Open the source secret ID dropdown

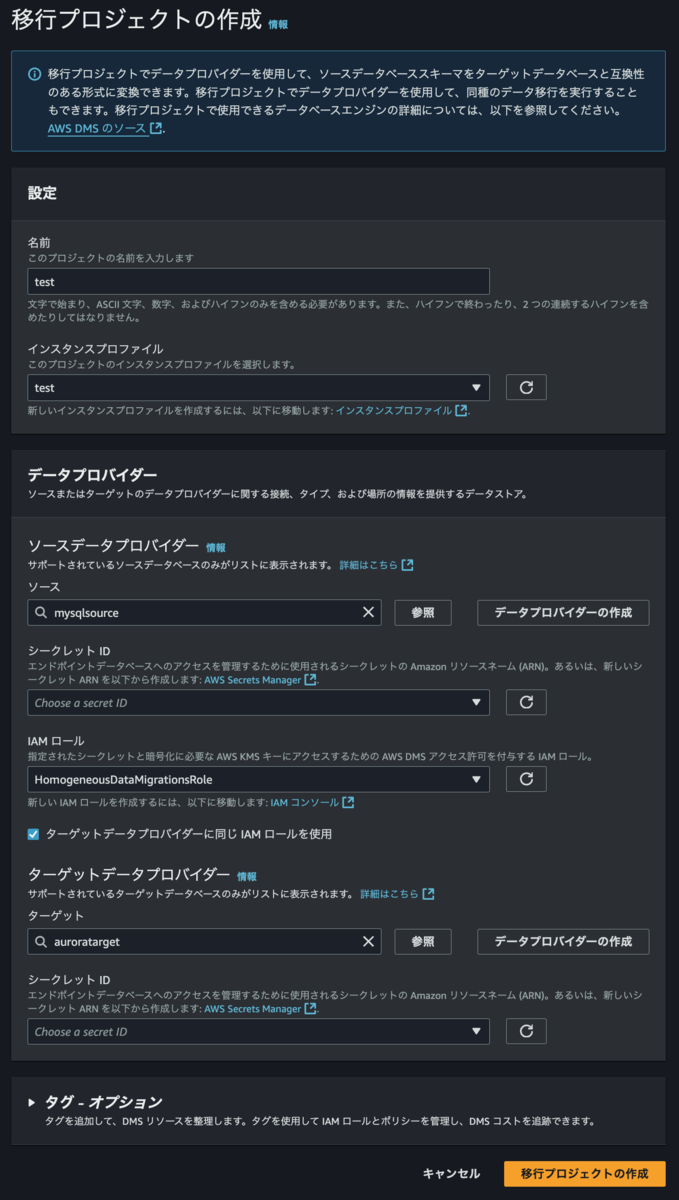(258, 702)
